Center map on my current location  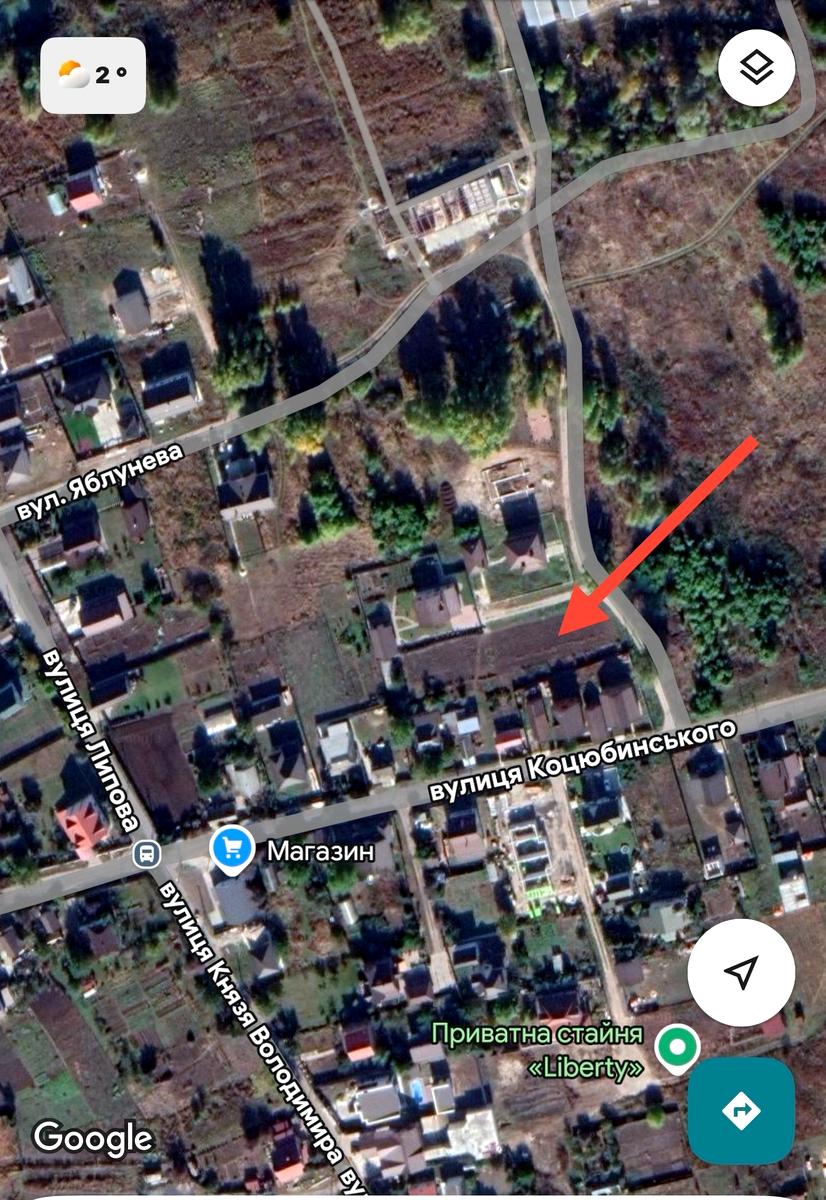pos(741,971)
